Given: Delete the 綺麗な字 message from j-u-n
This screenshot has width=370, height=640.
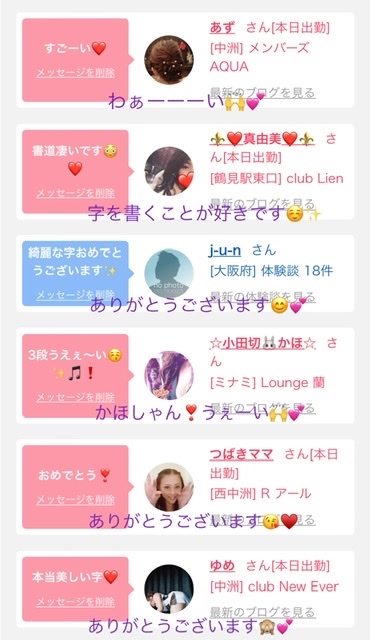Looking at the screenshot, I should [x=75, y=294].
